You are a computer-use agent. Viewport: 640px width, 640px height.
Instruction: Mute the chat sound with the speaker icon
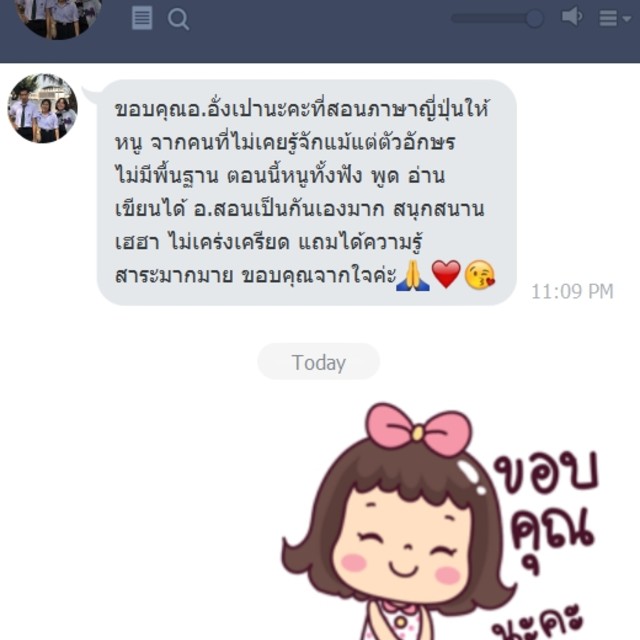[x=571, y=17]
